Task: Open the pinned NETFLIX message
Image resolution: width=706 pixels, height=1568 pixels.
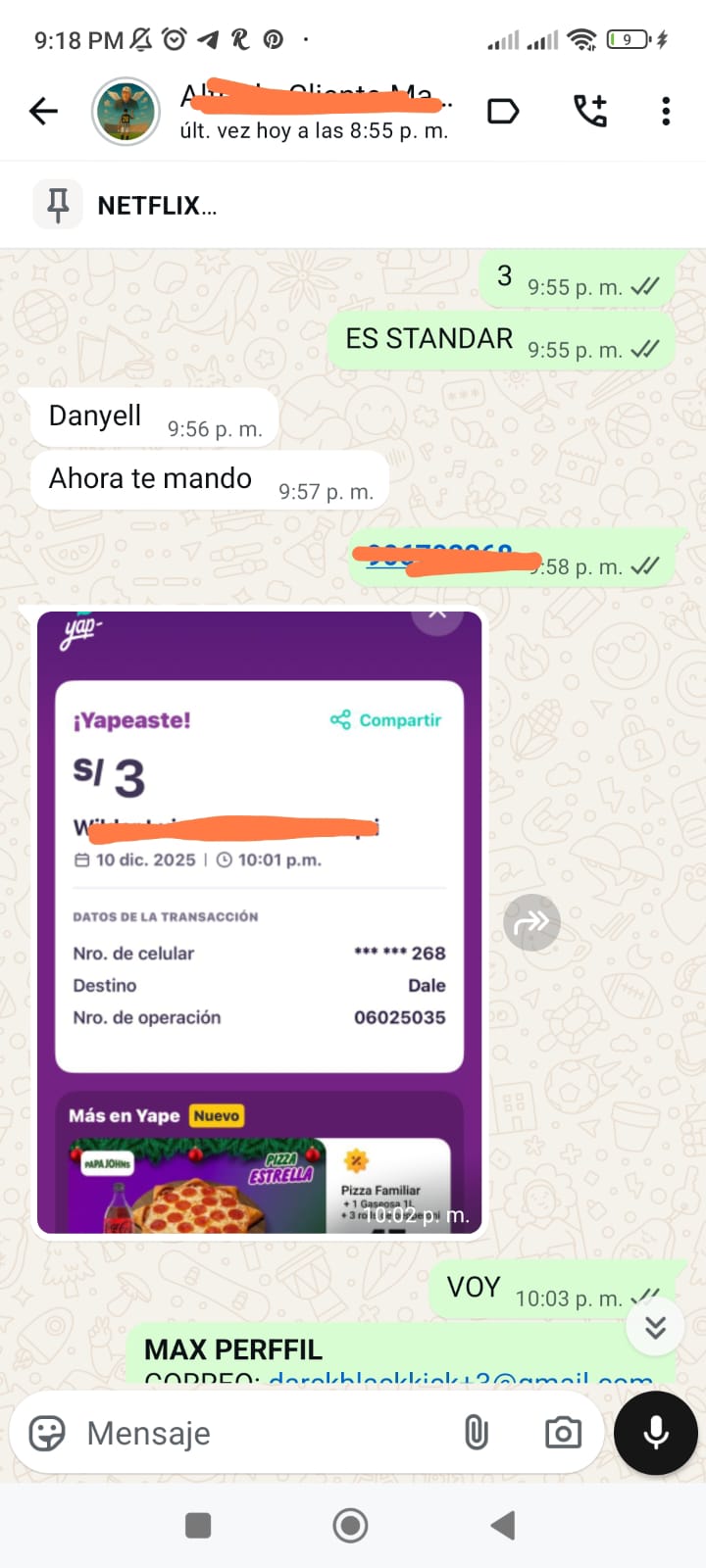Action: pos(157,205)
